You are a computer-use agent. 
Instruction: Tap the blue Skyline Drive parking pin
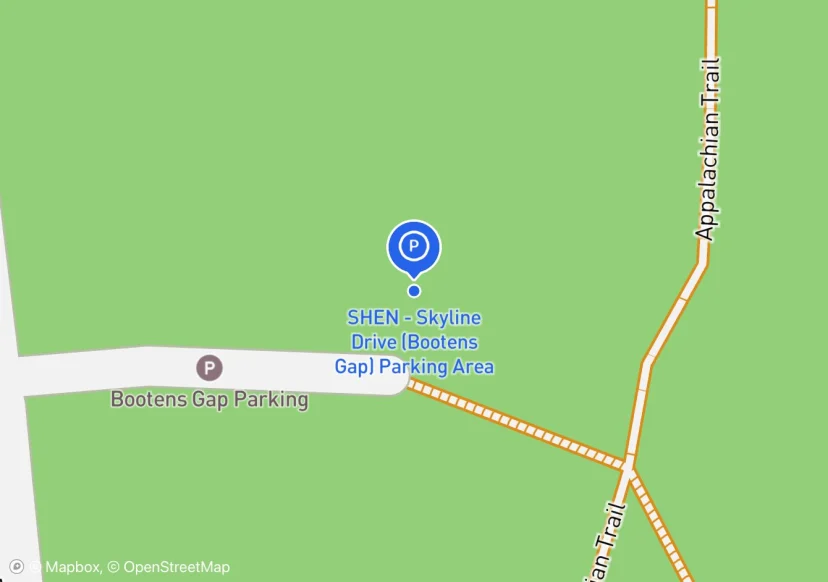click(414, 246)
